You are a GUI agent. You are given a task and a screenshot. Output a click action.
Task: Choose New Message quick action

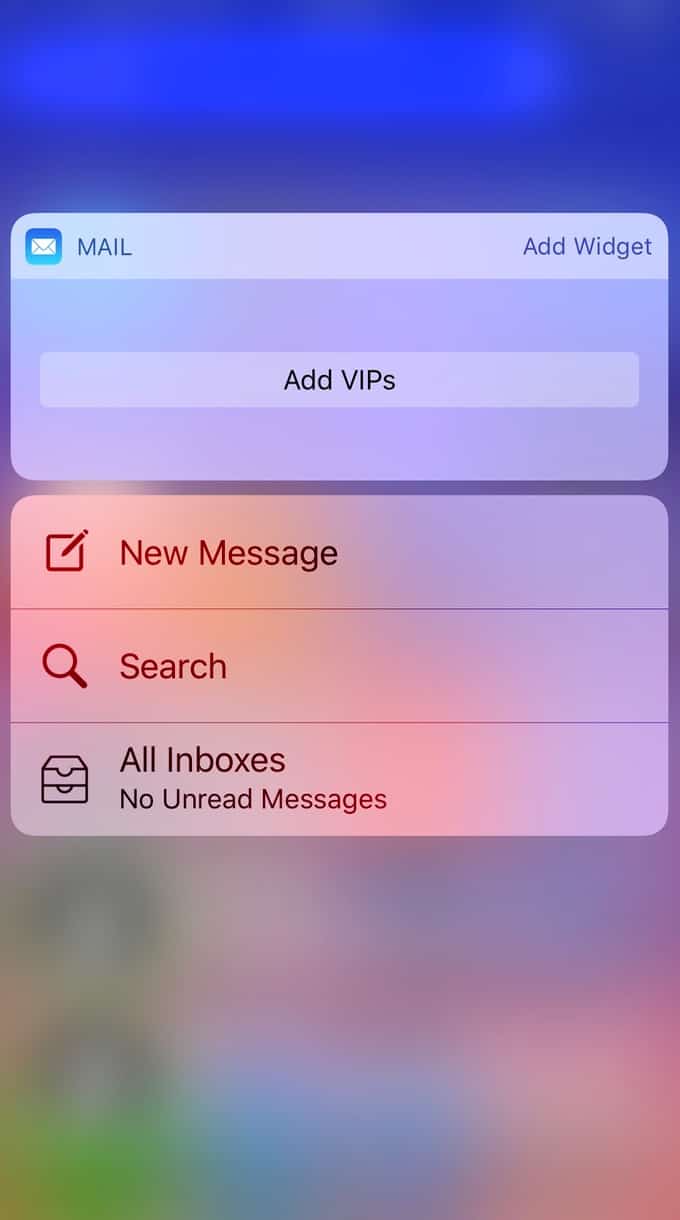(339, 552)
